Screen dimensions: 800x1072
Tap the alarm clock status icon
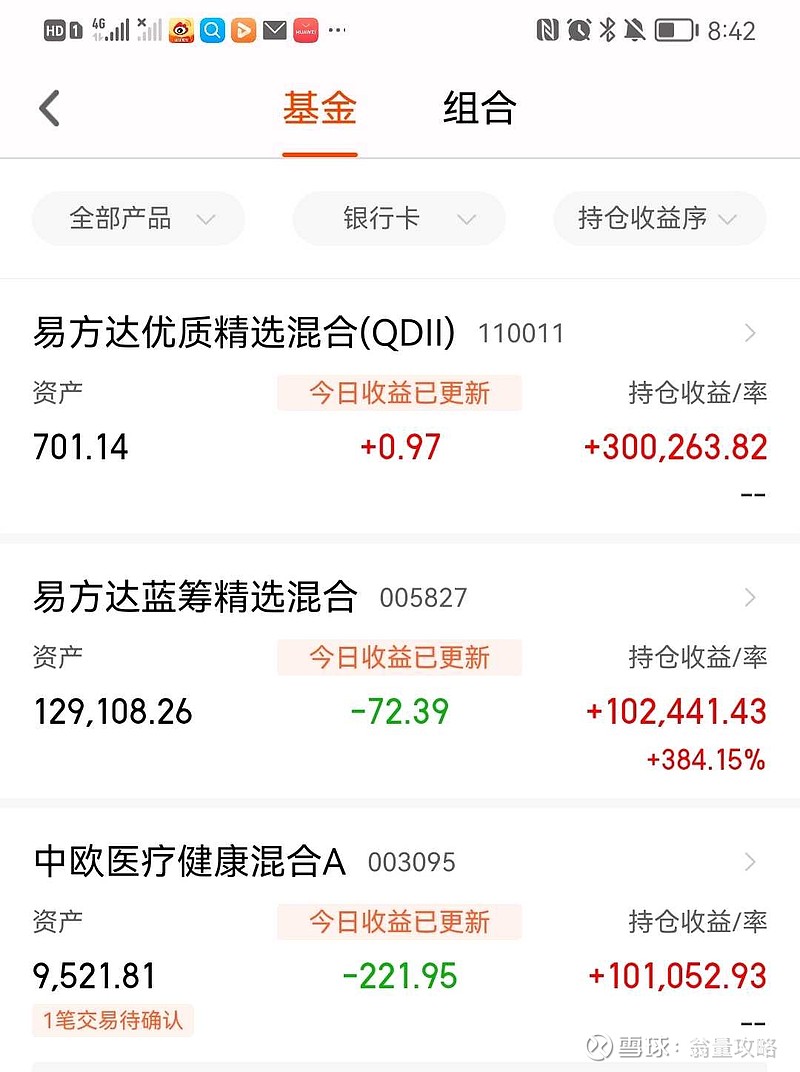click(x=577, y=30)
